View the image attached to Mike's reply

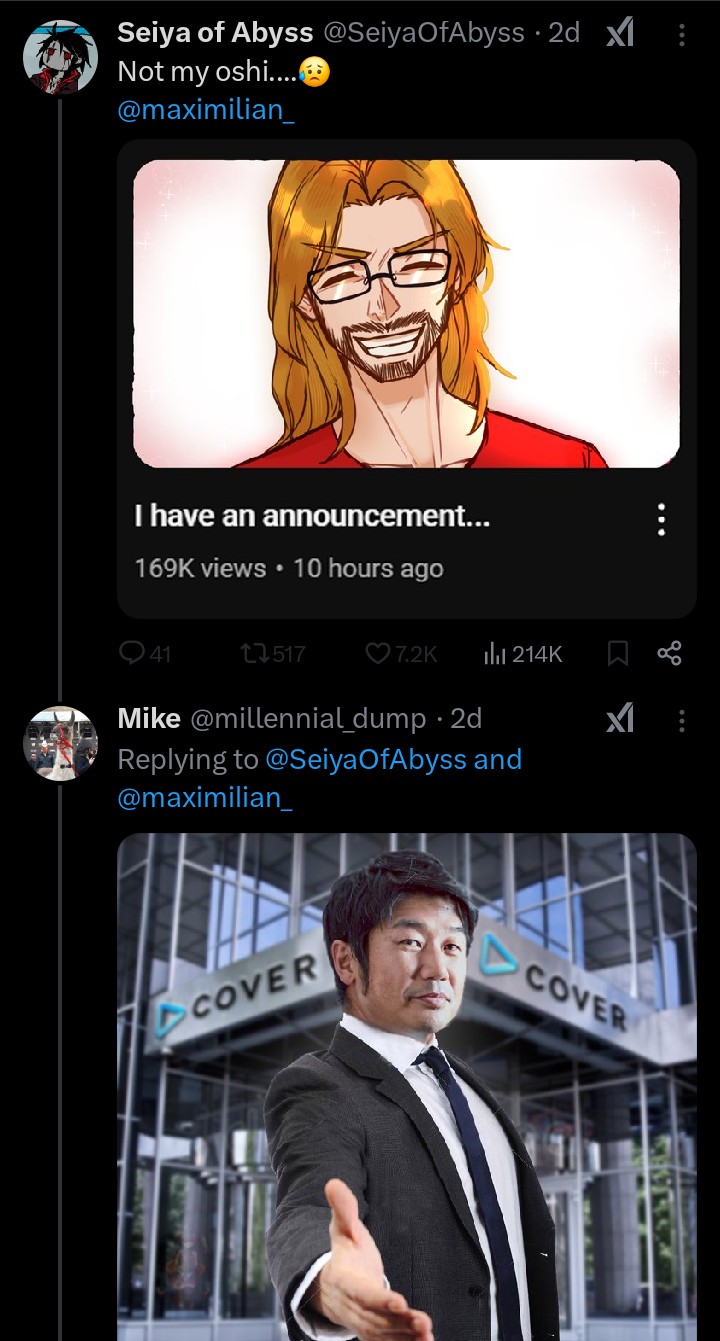[x=406, y=1085]
